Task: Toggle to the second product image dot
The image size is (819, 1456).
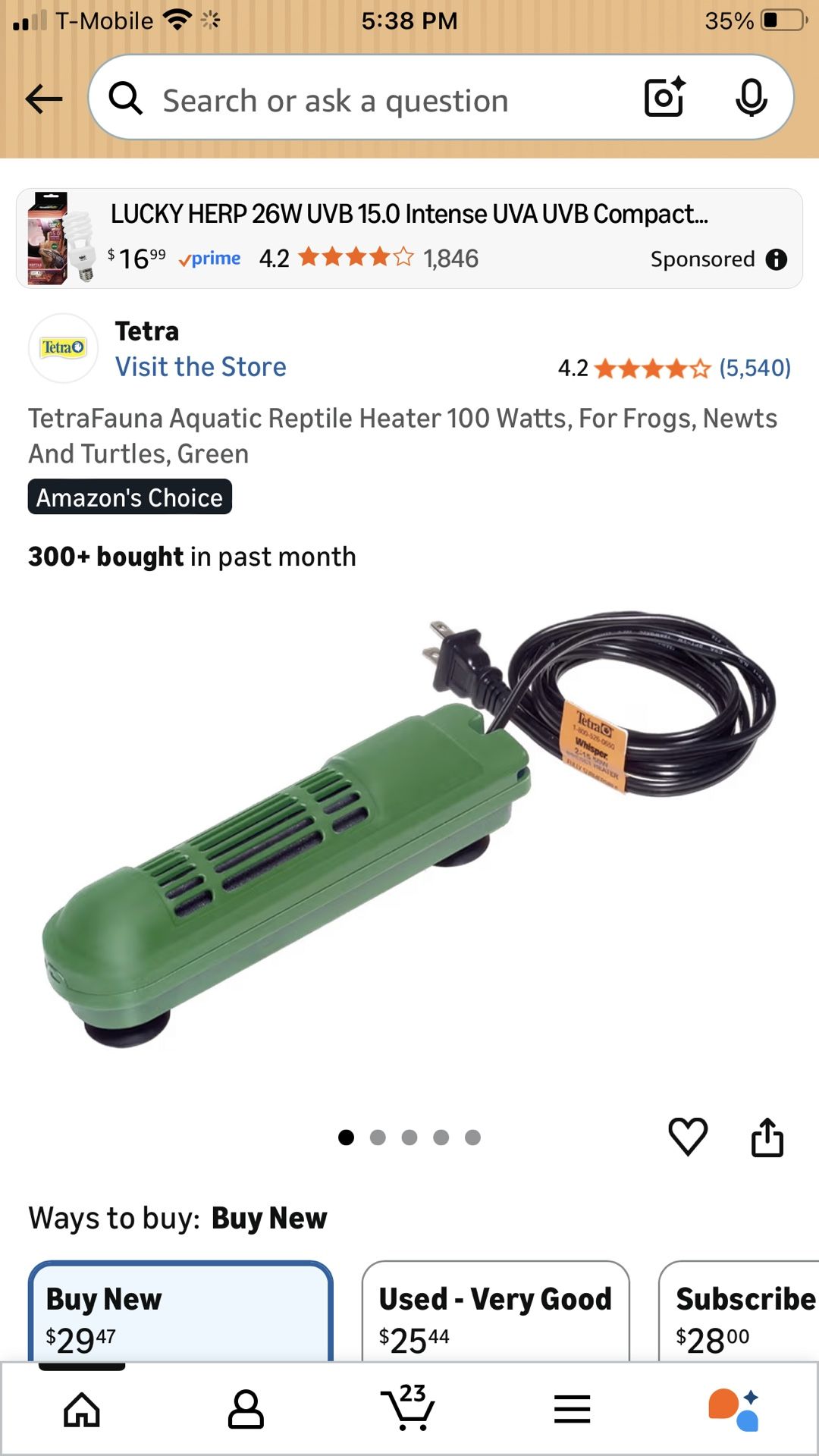Action: (379, 1137)
